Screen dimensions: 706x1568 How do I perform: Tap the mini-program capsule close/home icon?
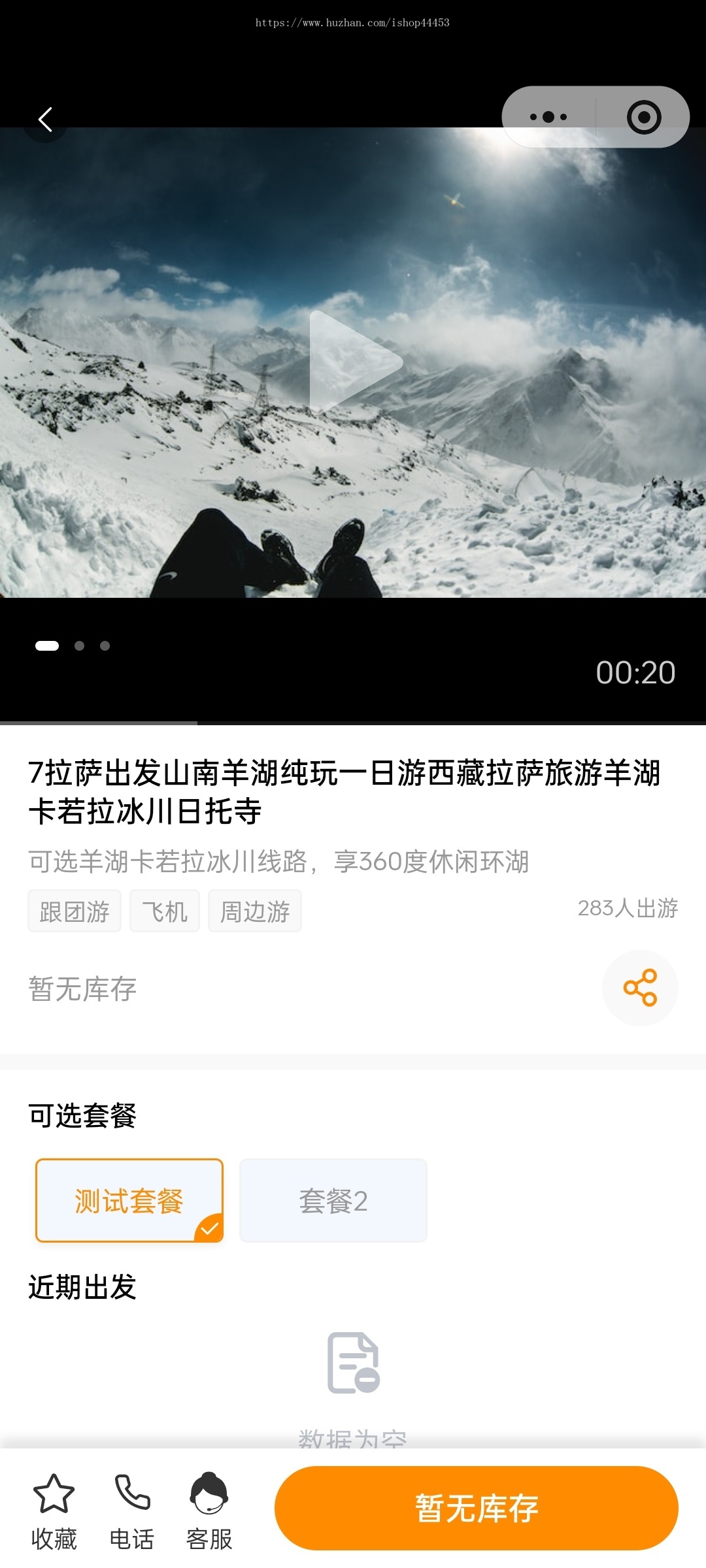point(643,116)
